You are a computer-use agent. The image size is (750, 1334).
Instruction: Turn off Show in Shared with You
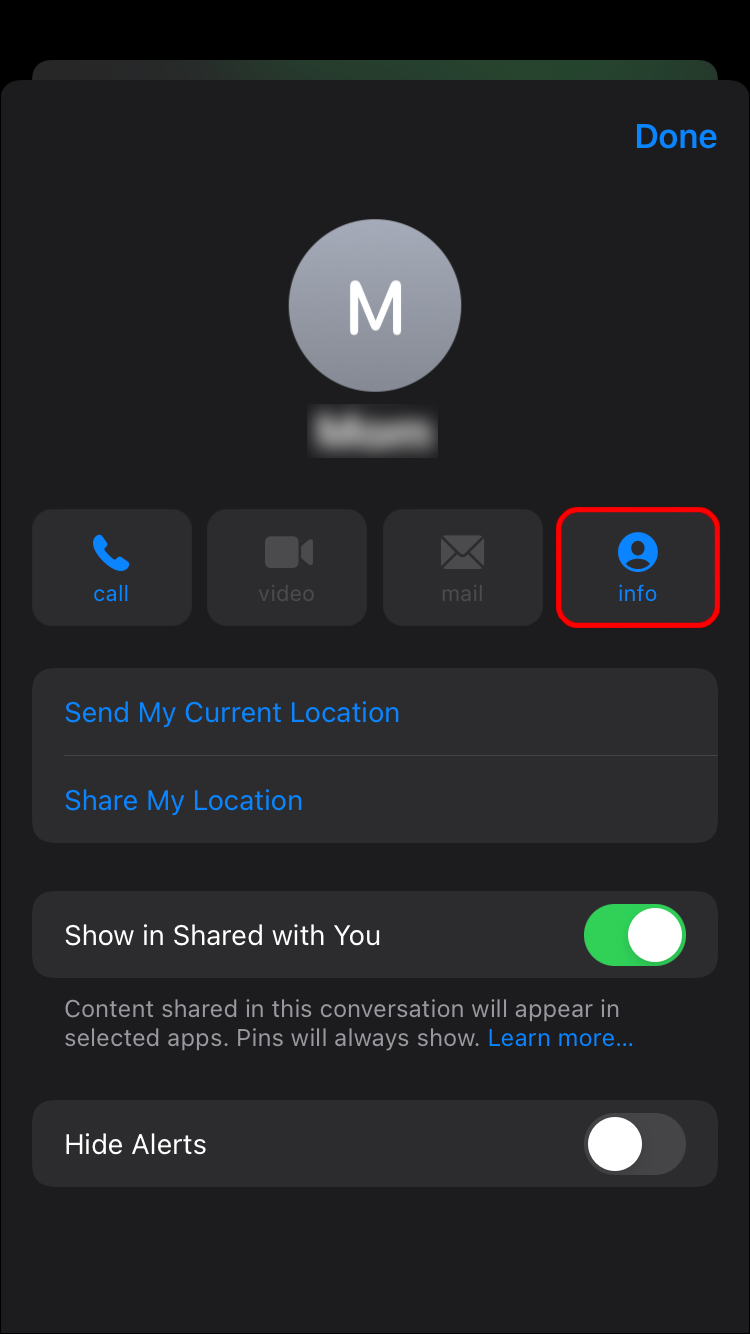[x=634, y=935]
